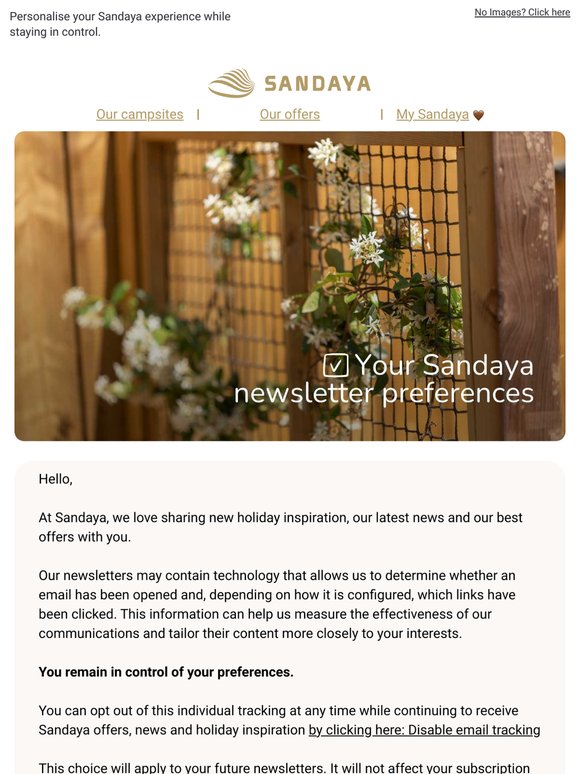
Task: Go to Our offers
Action: (290, 115)
